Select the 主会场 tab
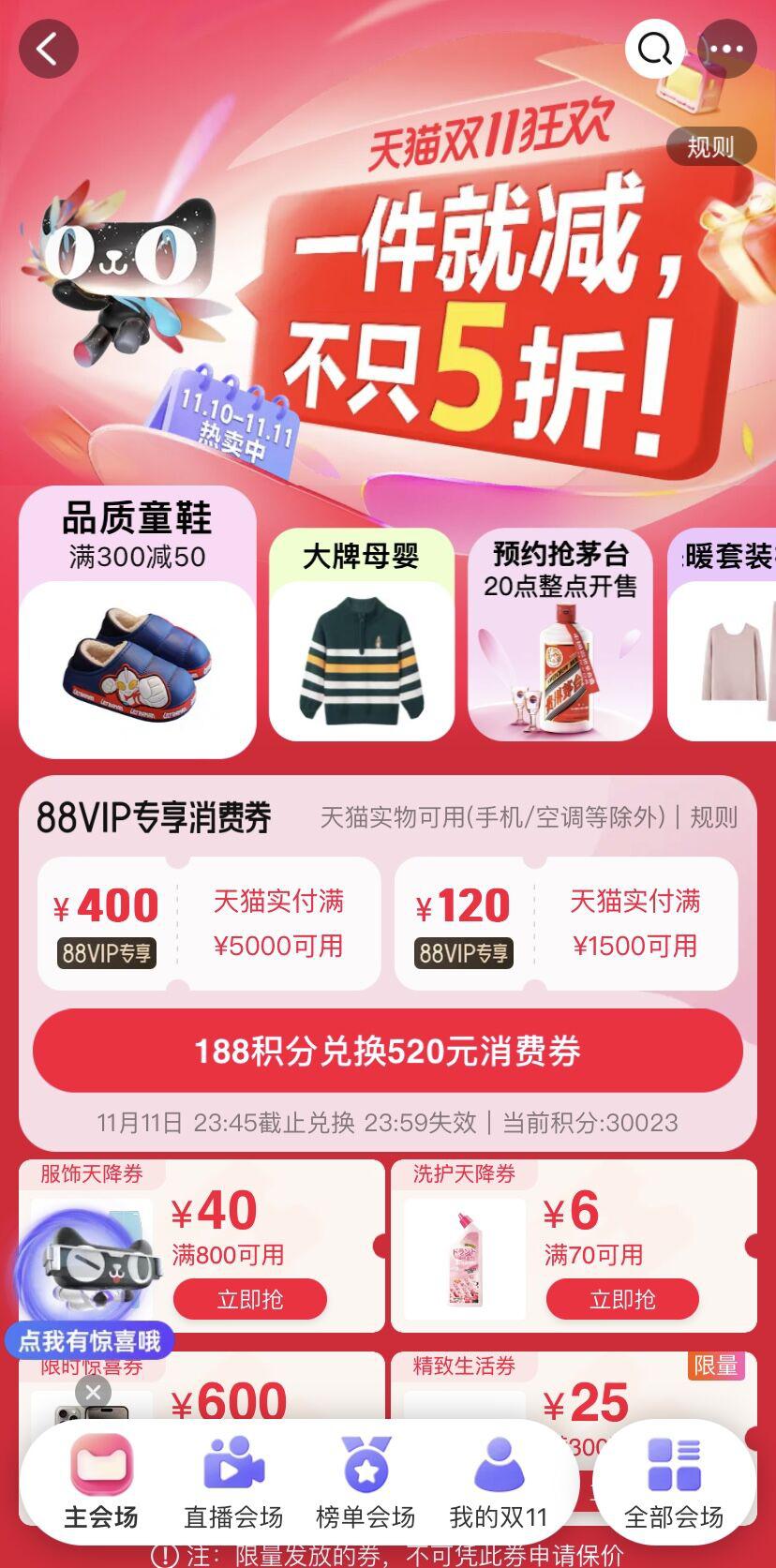Image resolution: width=776 pixels, height=1568 pixels. click(x=101, y=1485)
